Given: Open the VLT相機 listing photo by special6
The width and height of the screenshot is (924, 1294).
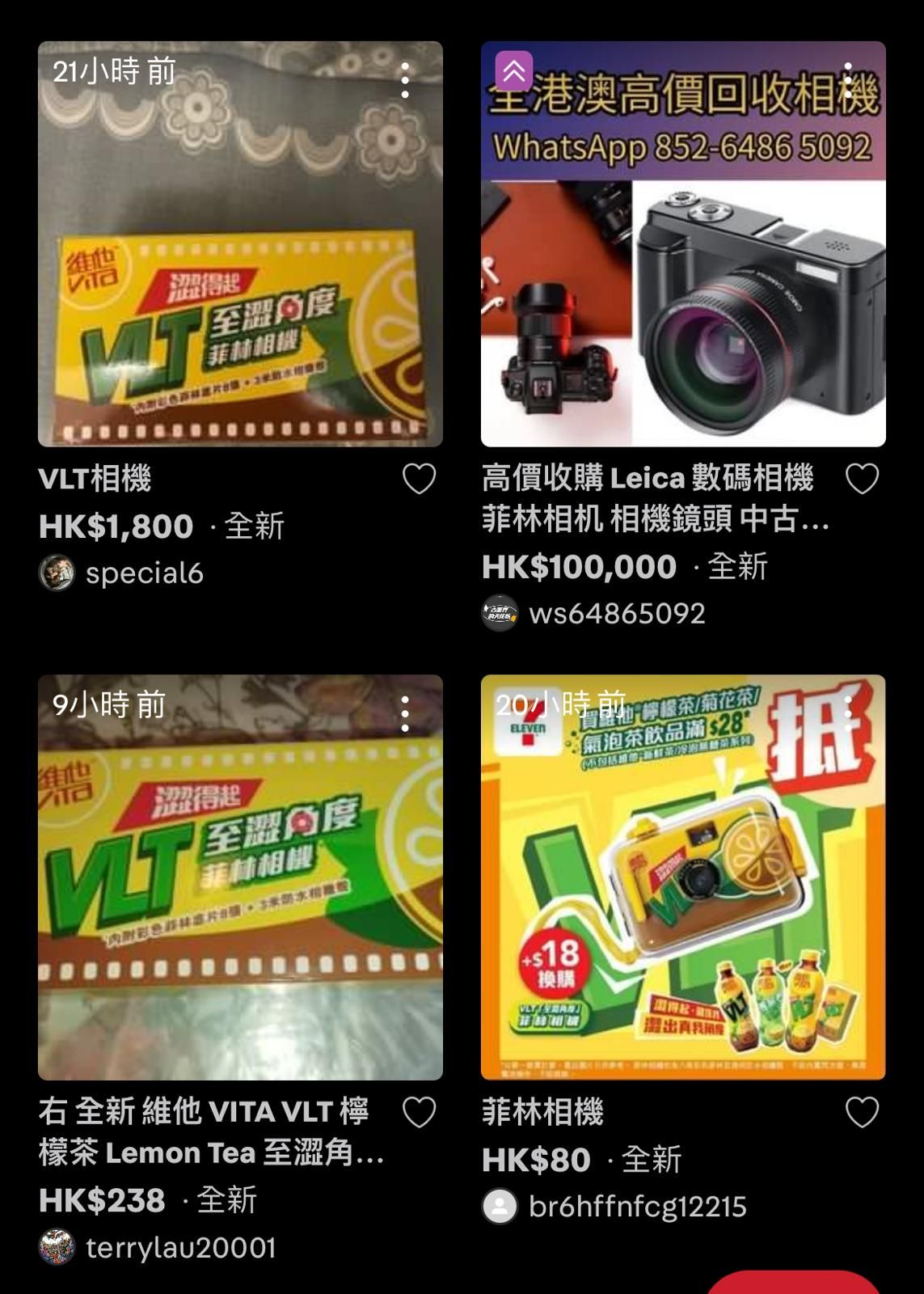Looking at the screenshot, I should [x=240, y=243].
